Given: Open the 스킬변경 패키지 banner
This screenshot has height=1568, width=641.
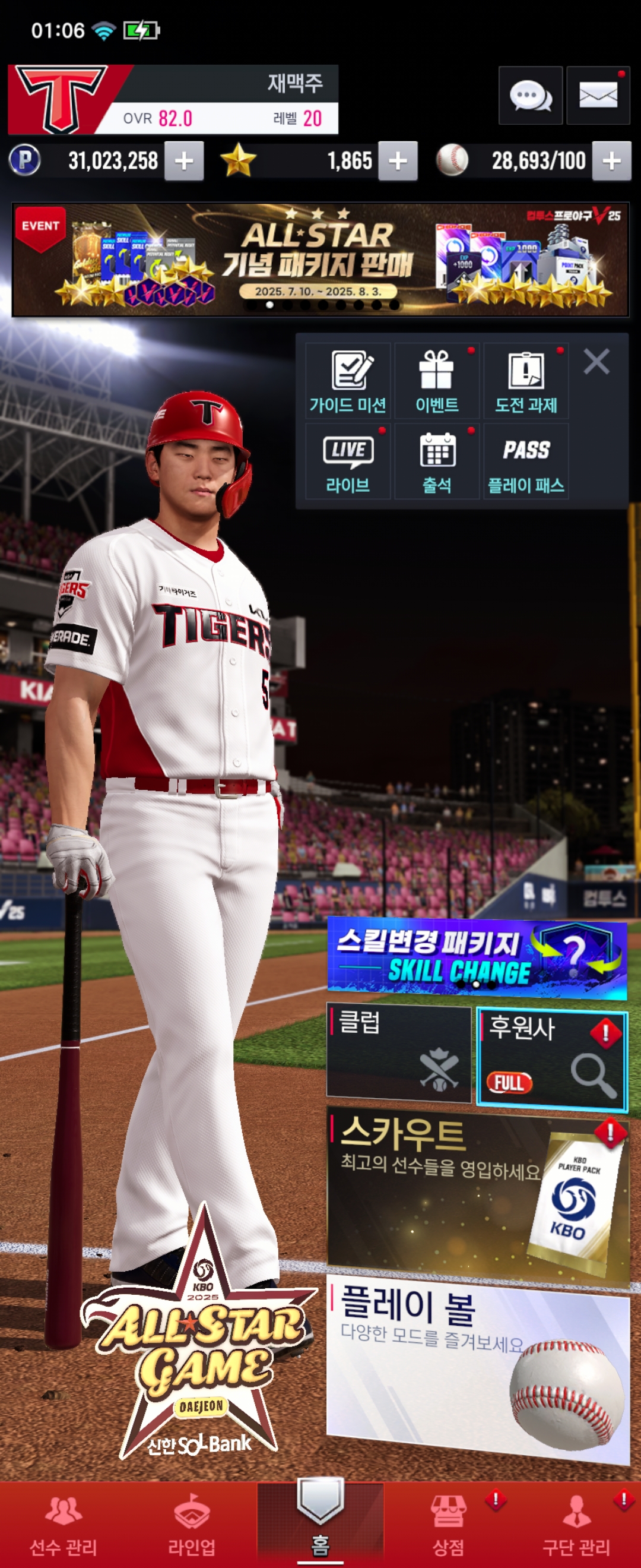Looking at the screenshot, I should [x=477, y=958].
